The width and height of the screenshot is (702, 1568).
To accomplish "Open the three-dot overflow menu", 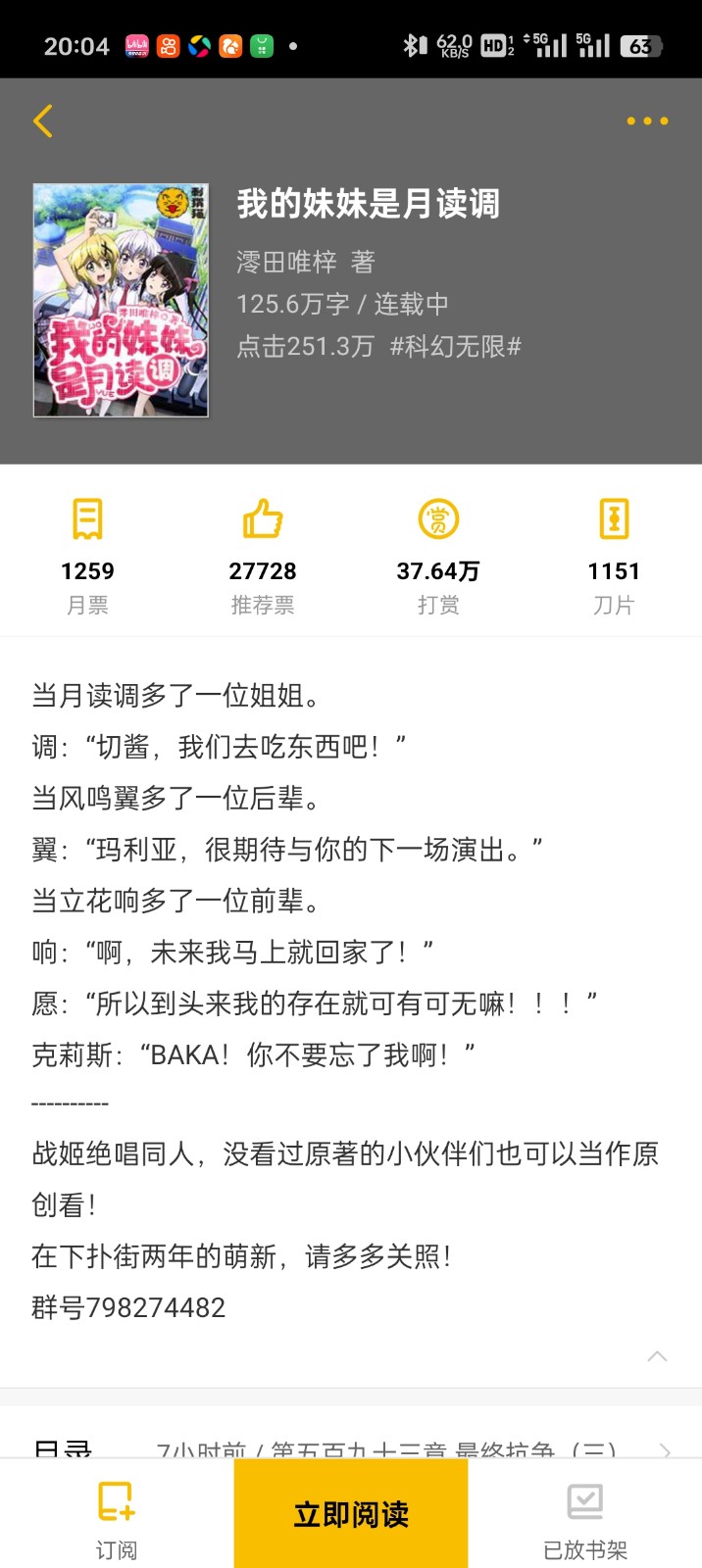I will 647,121.
